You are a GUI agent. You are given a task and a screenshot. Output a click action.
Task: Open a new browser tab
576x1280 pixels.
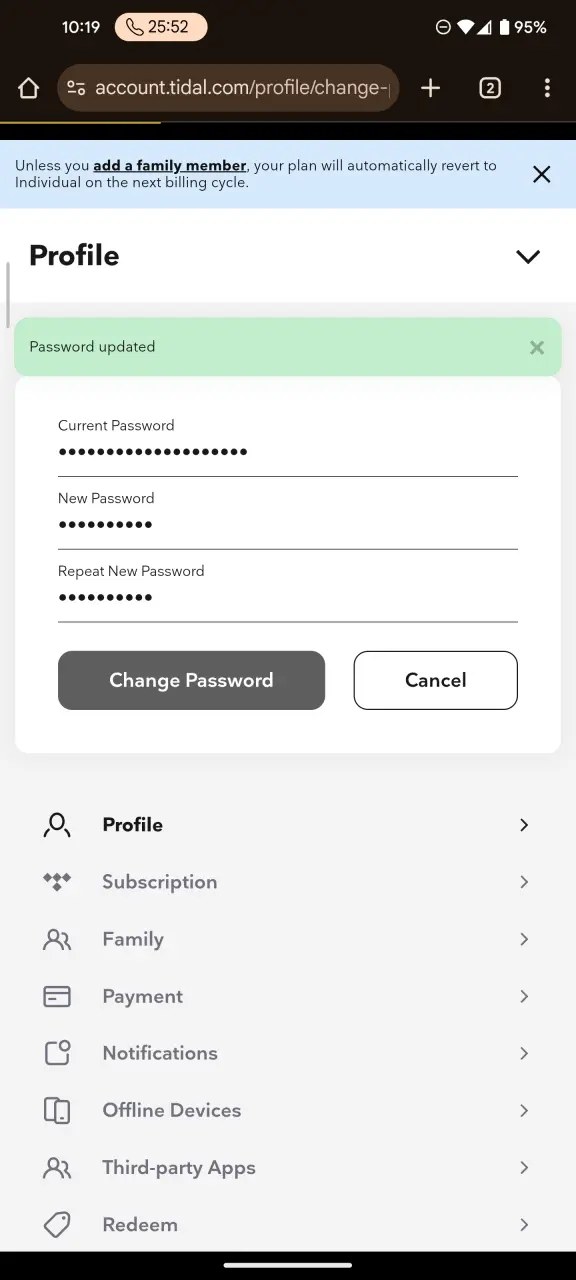(430, 88)
